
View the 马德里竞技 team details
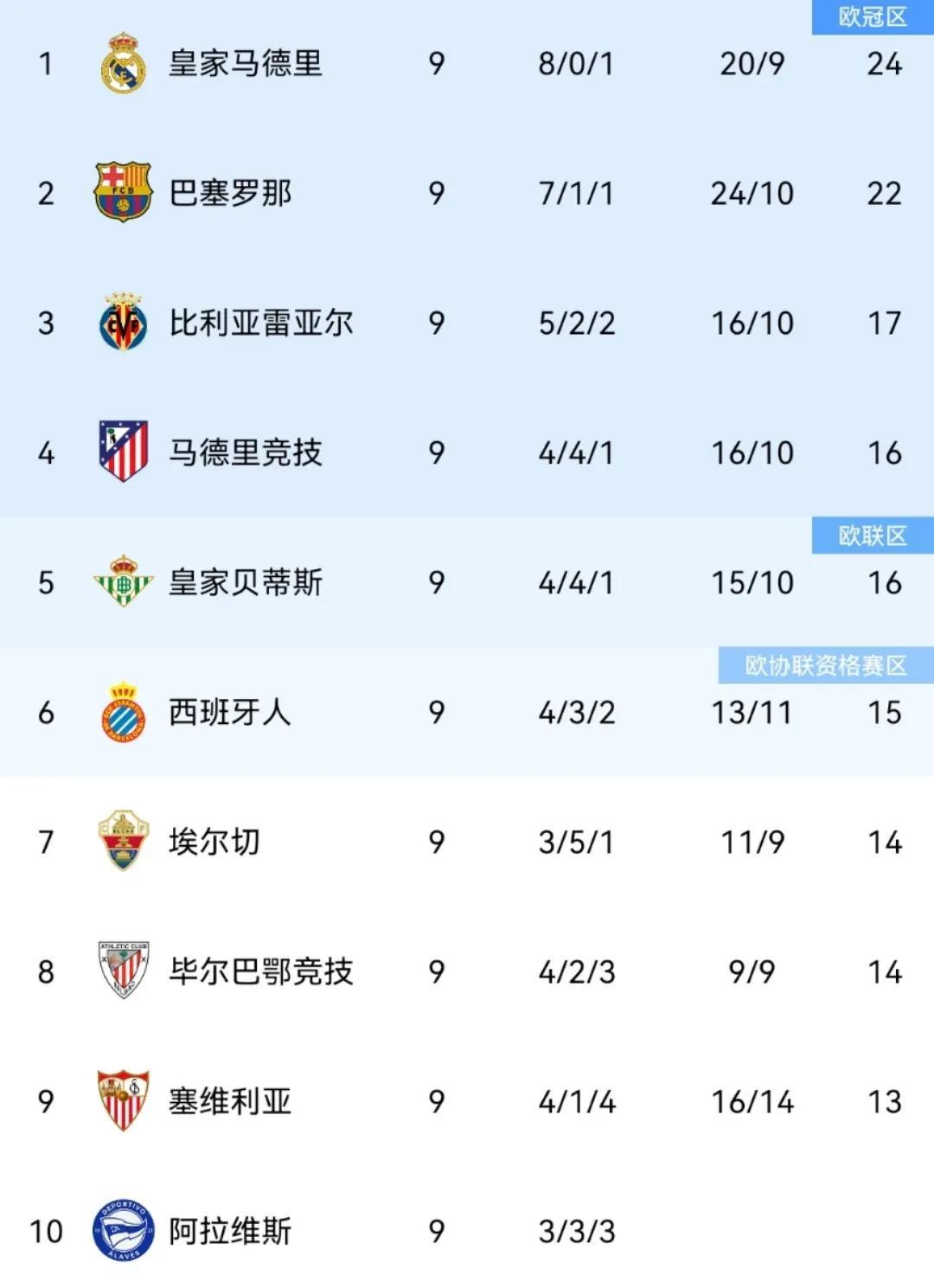(467, 452)
